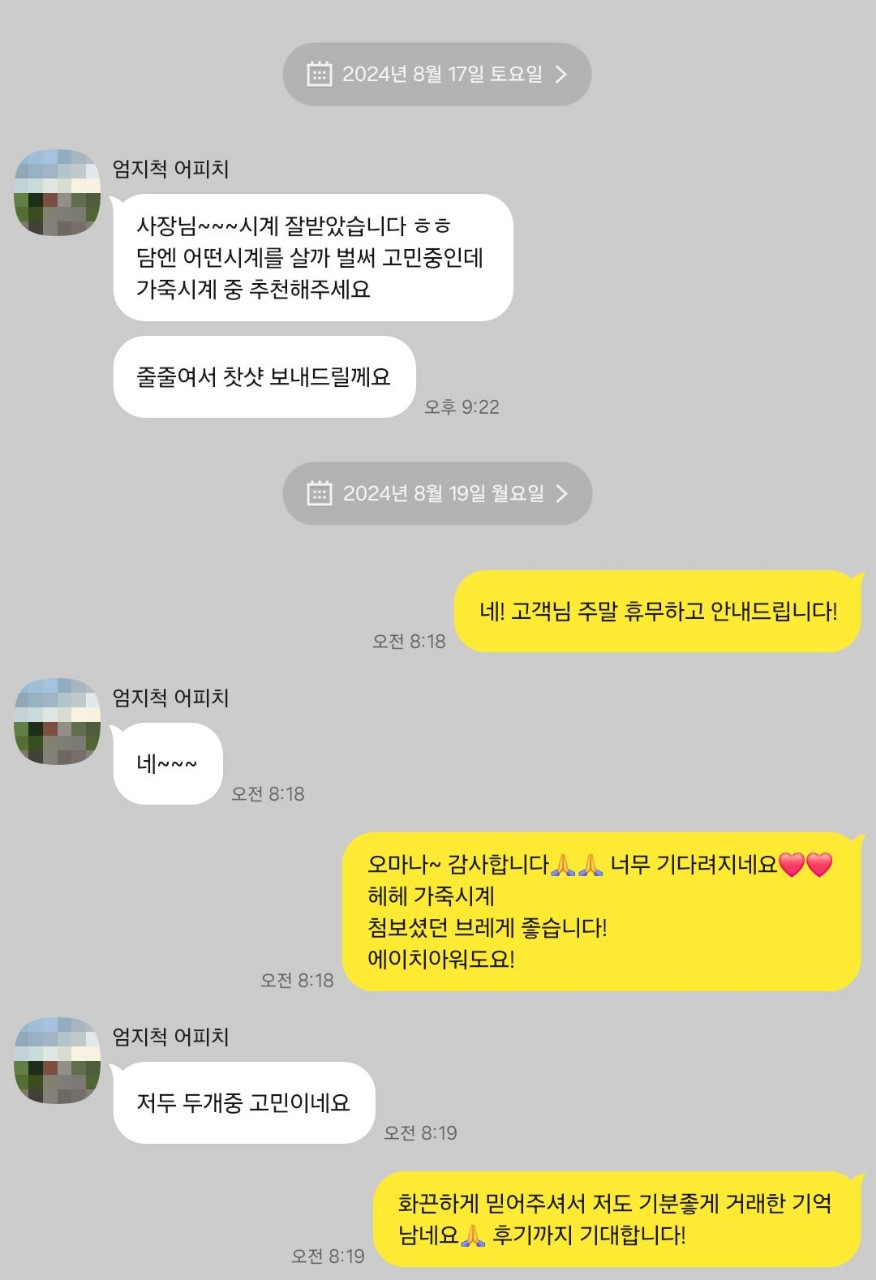Open the 2024년 8월 19일 월요일 date chip

pyautogui.click(x=437, y=493)
